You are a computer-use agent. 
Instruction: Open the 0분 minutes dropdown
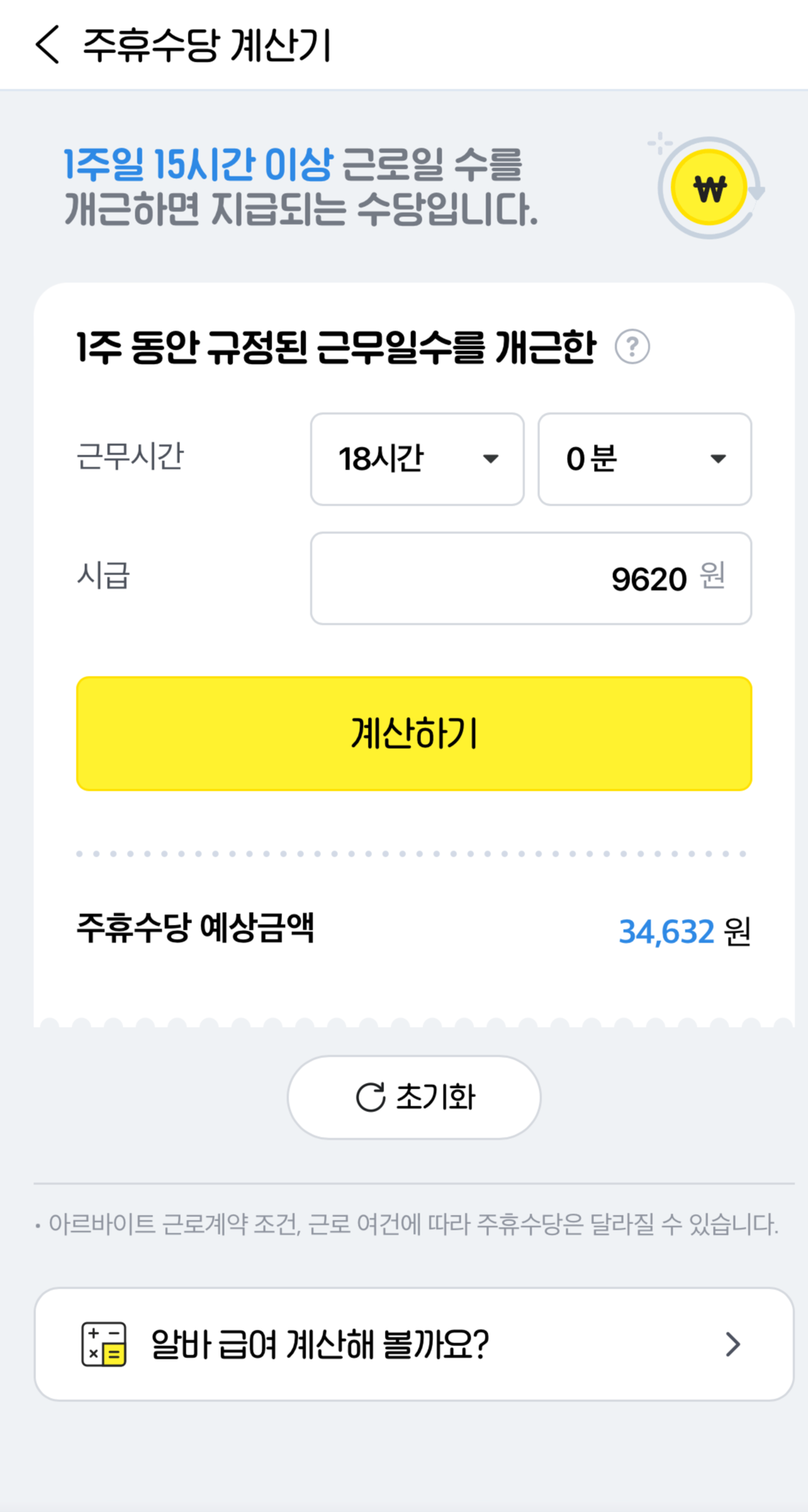coord(644,459)
